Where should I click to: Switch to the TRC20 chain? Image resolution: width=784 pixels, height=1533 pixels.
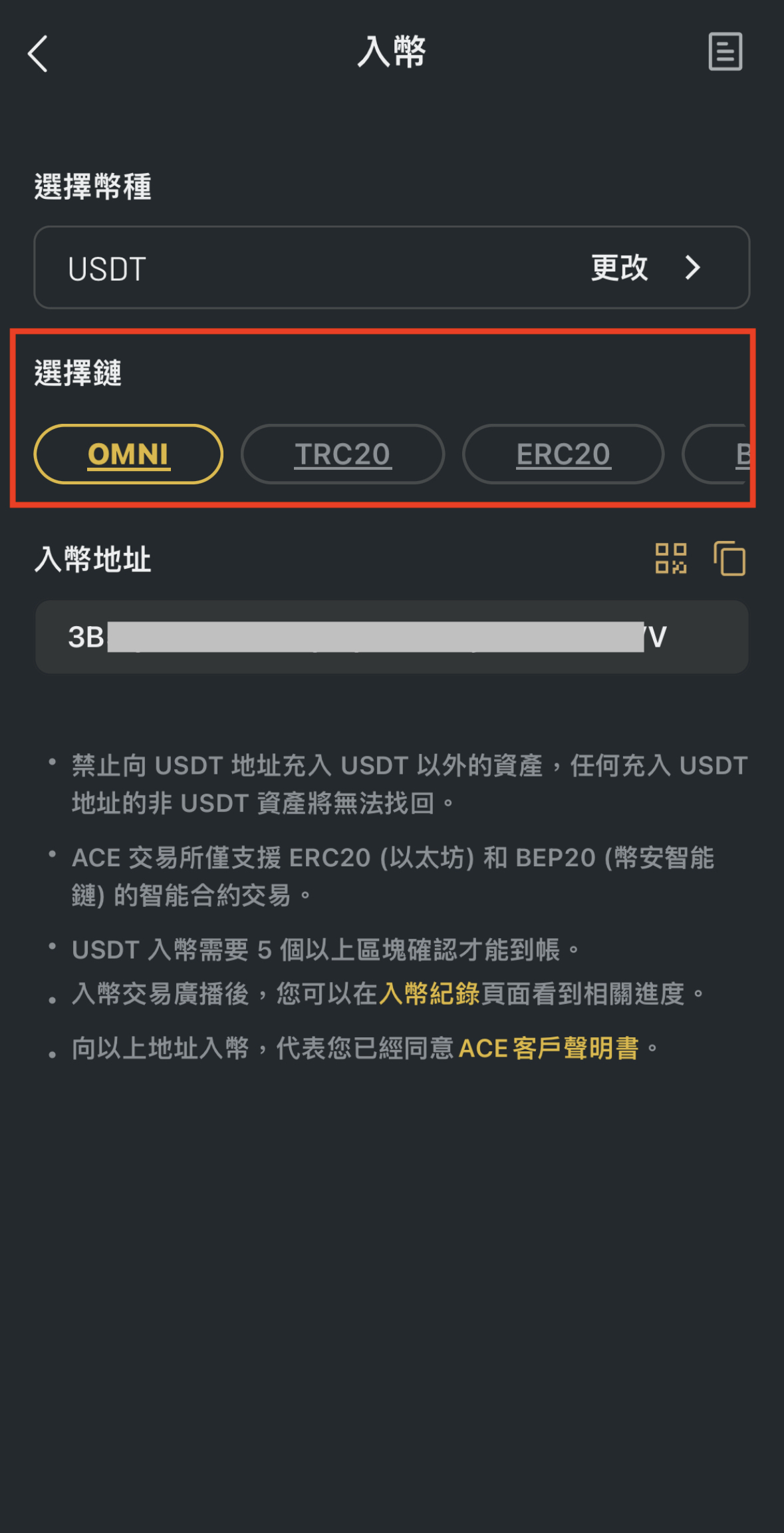[342, 454]
